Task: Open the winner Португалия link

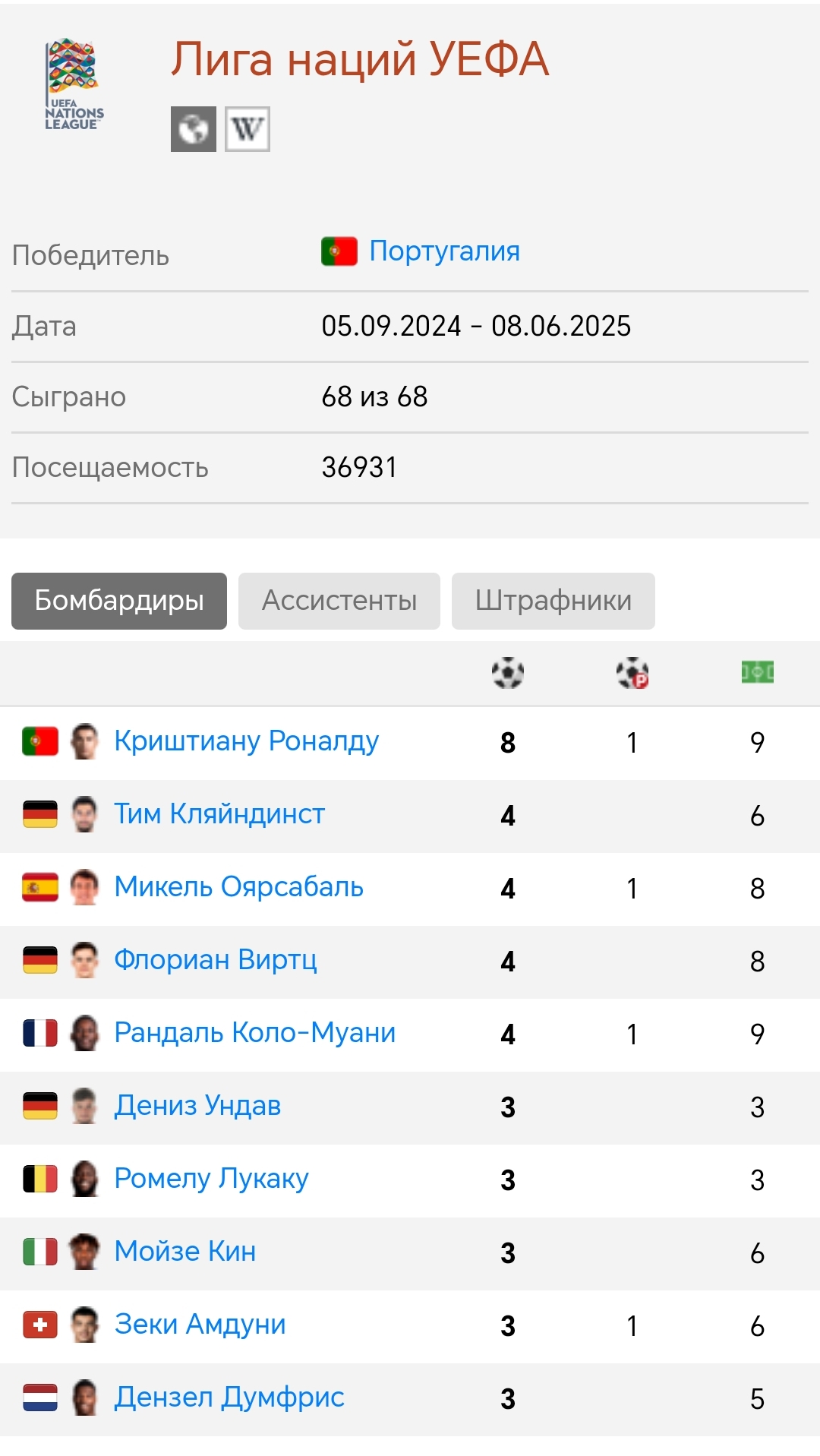Action: pyautogui.click(x=444, y=251)
